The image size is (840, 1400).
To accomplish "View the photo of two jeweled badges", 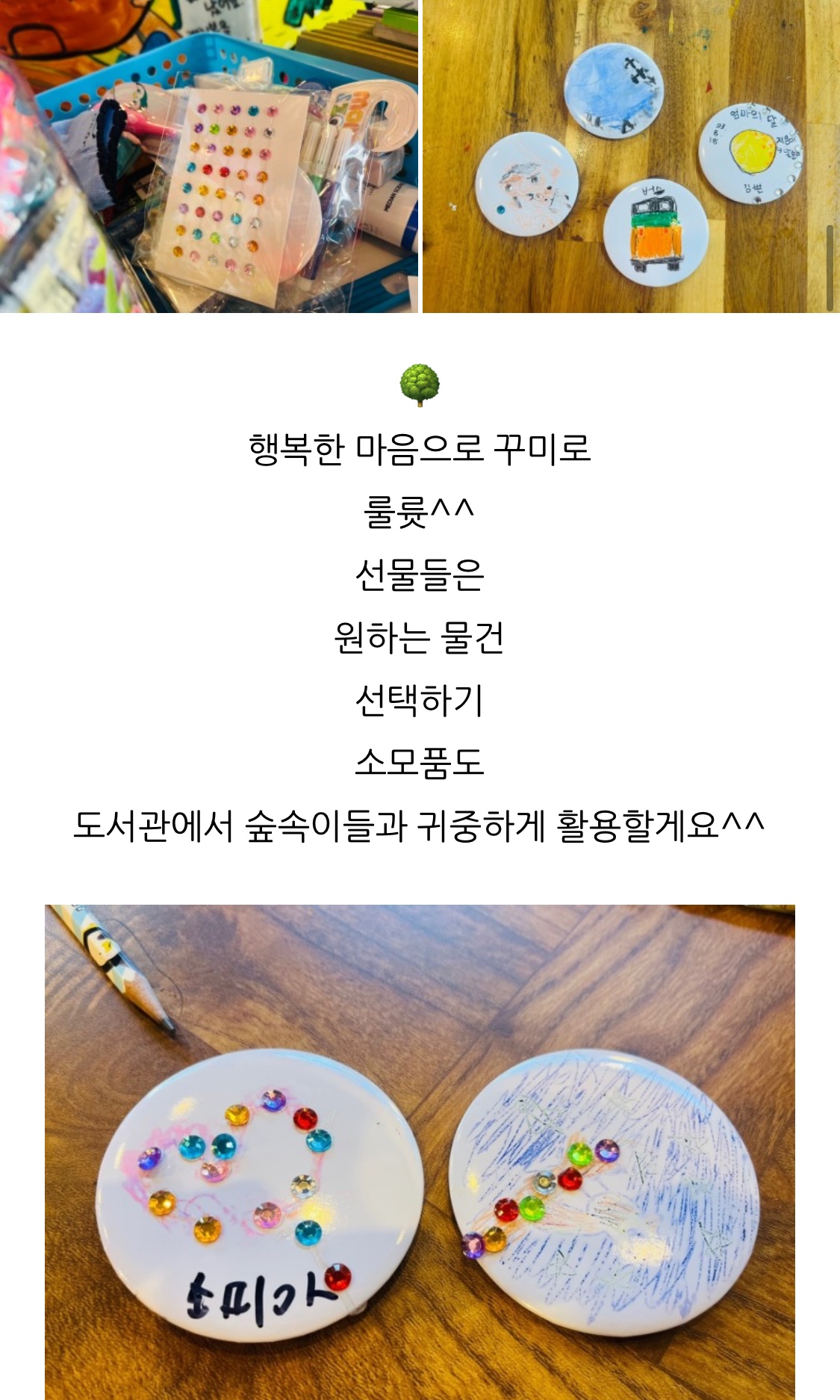I will (x=420, y=1152).
